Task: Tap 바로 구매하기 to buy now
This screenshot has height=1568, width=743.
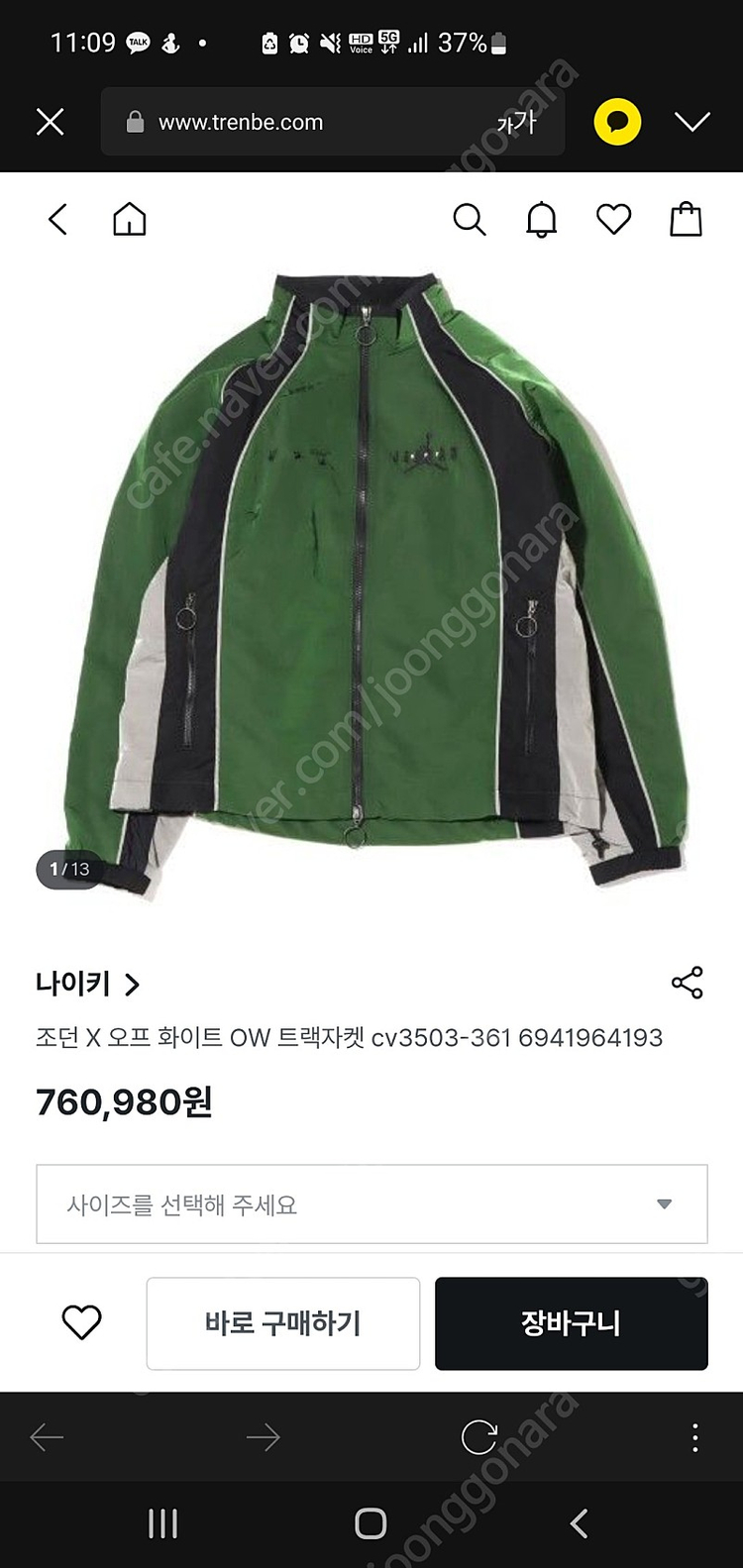Action: click(283, 1323)
